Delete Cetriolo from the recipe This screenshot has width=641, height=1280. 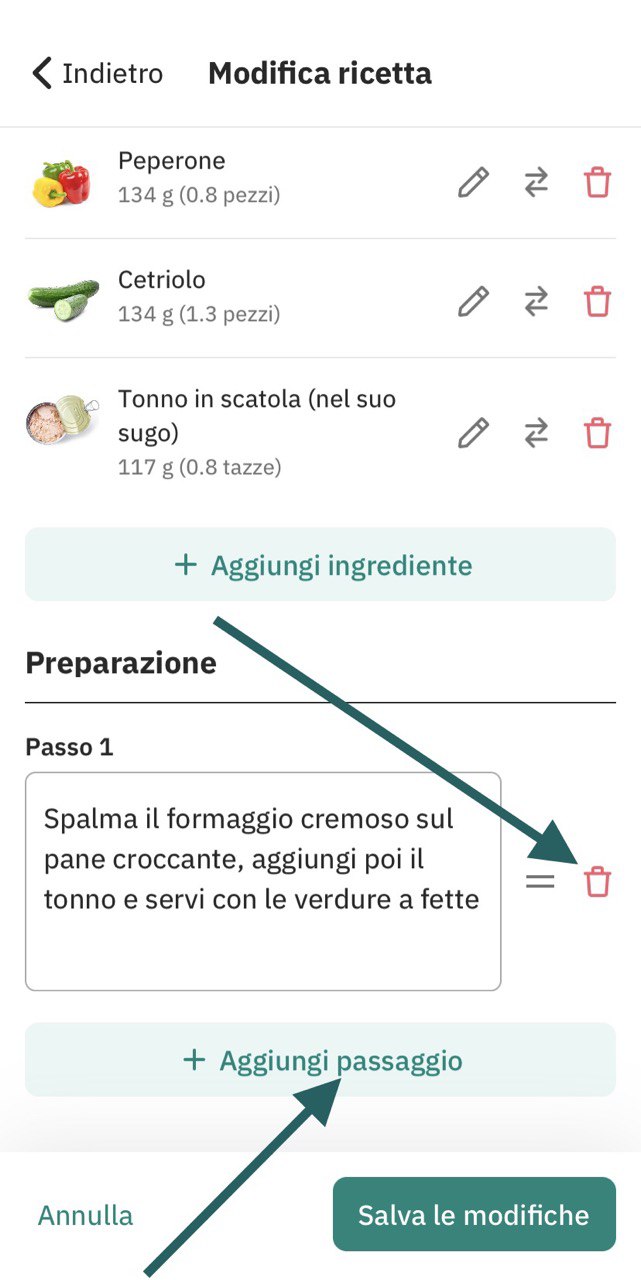597,301
